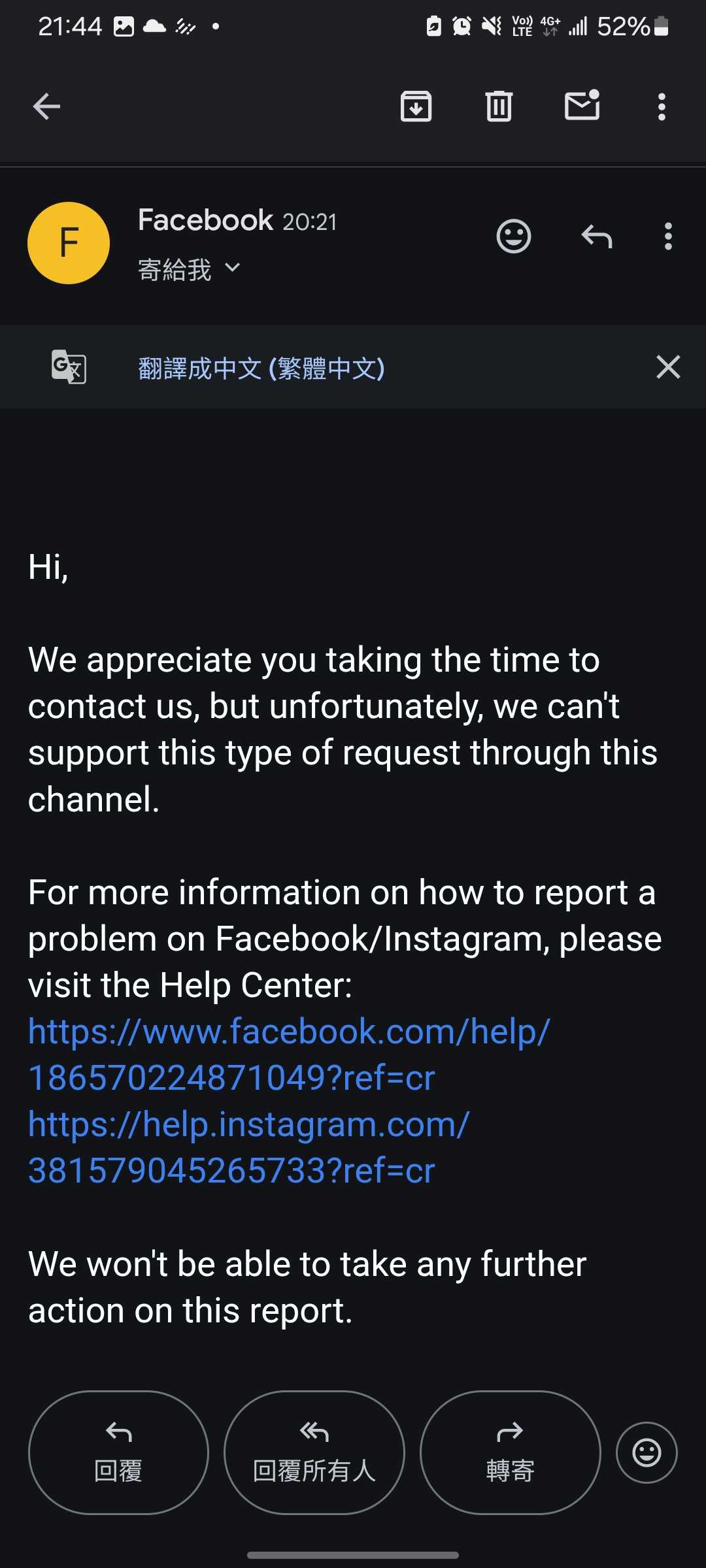706x1568 pixels.
Task: Archive this email
Action: coord(416,106)
